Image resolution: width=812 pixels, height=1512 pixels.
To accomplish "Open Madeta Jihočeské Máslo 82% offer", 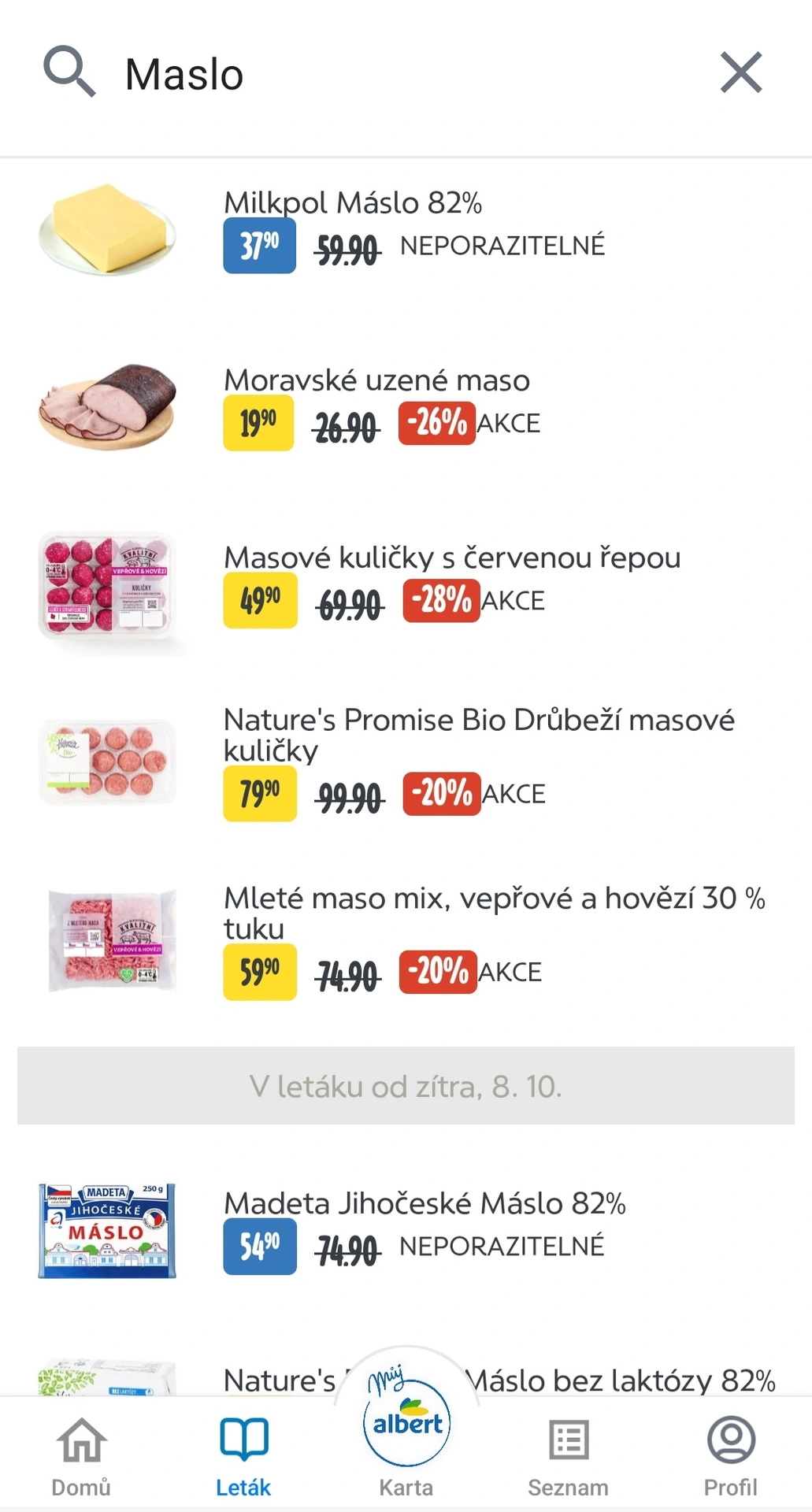I will coord(424,1204).
